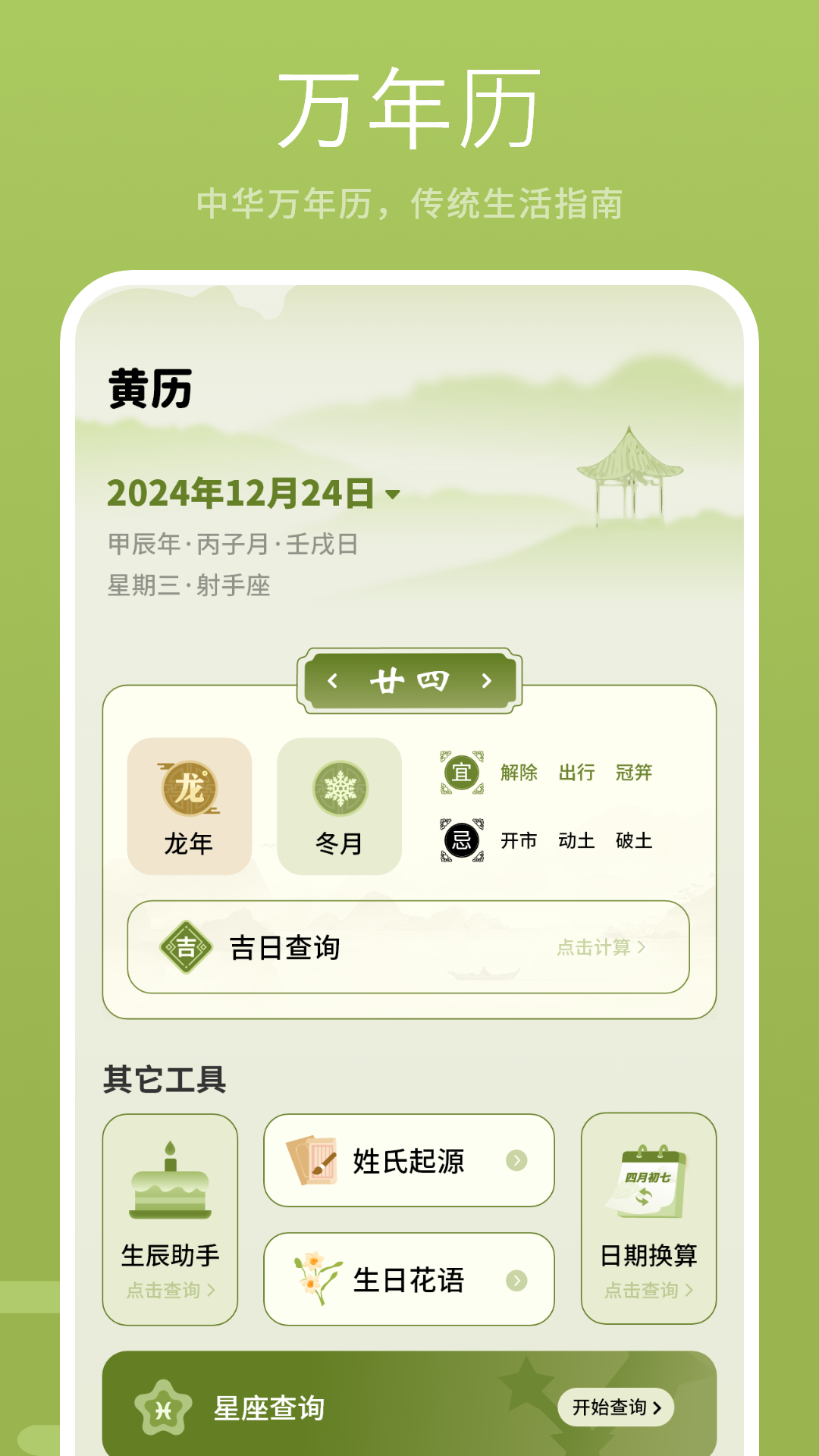Open the 生日花语 card
The width and height of the screenshot is (819, 1456).
408,1279
